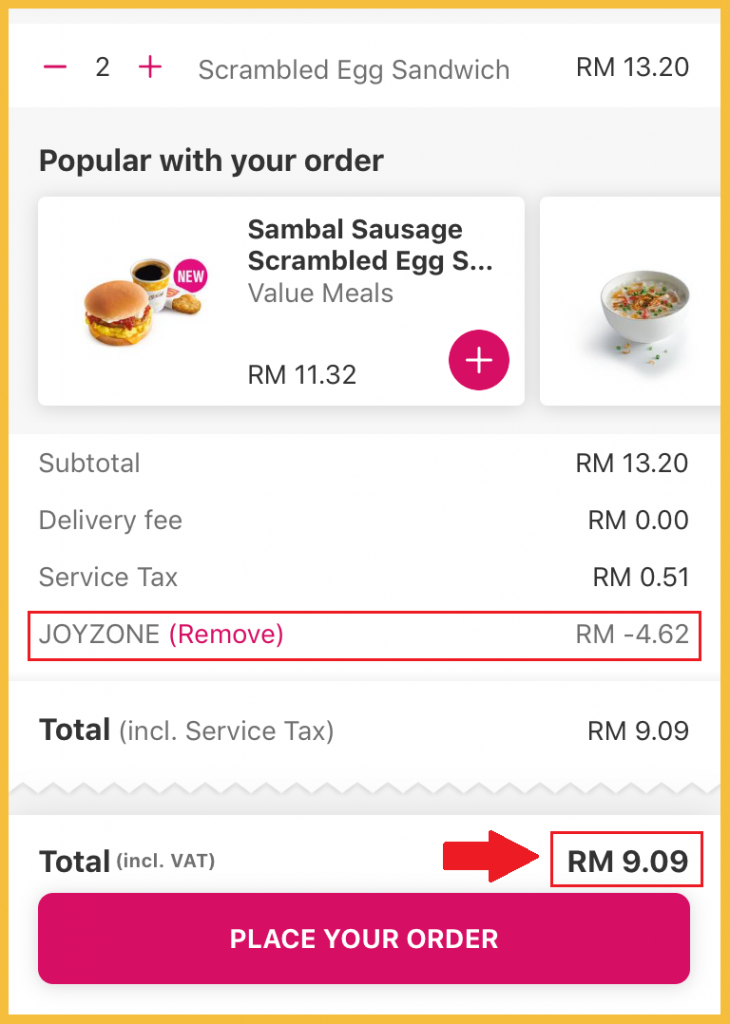Add Sambal Sausage Scrambled Egg meal to order
Image resolution: width=730 pixels, height=1024 pixels.
click(479, 361)
